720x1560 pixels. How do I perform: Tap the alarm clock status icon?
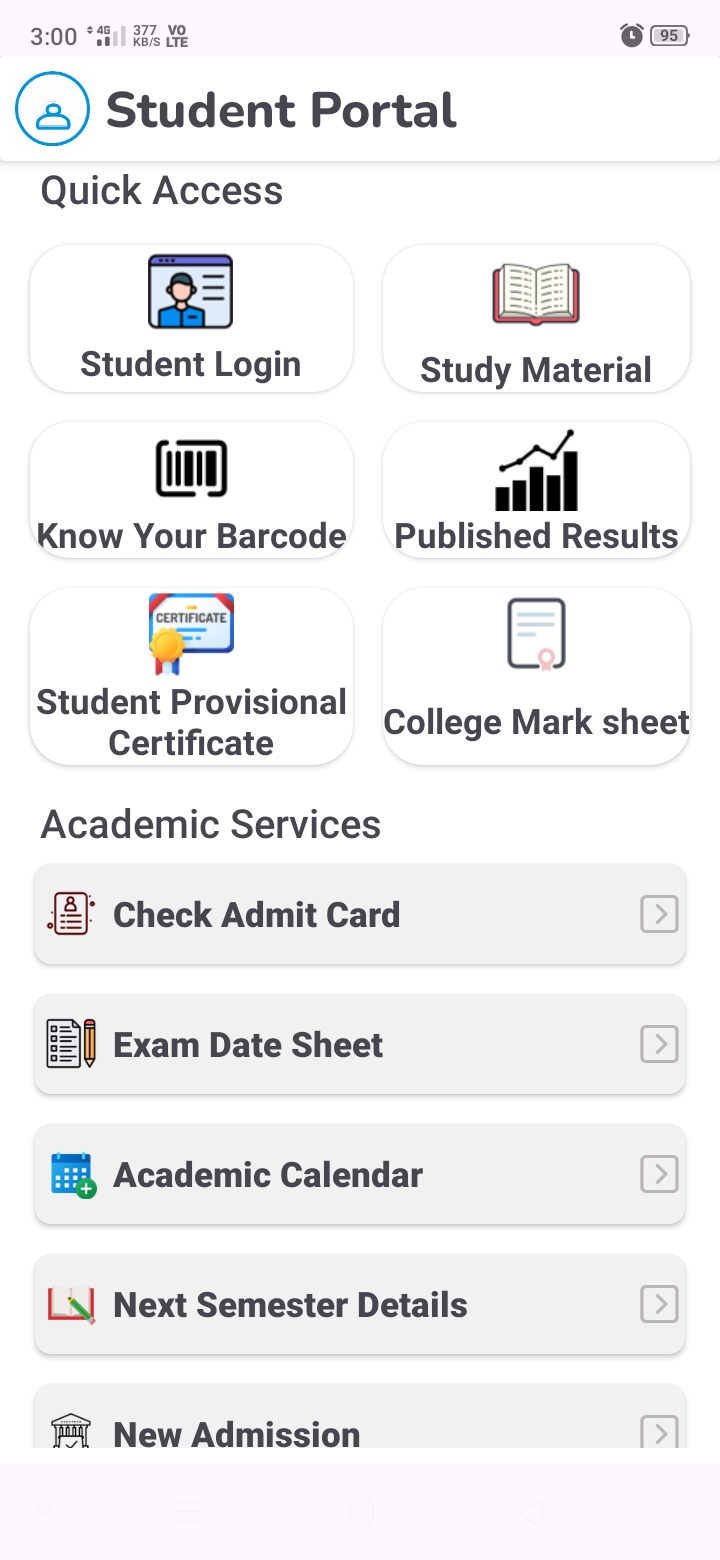(631, 34)
